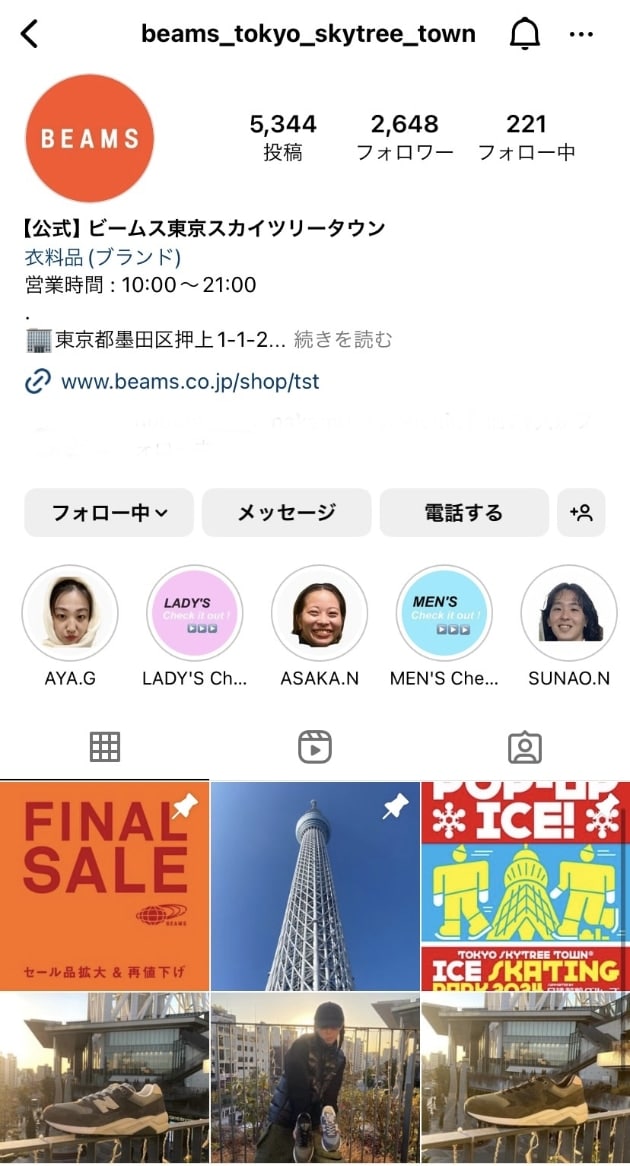The image size is (630, 1166).
Task: Open the LADY'S Check it out highlight
Action: coord(194,613)
